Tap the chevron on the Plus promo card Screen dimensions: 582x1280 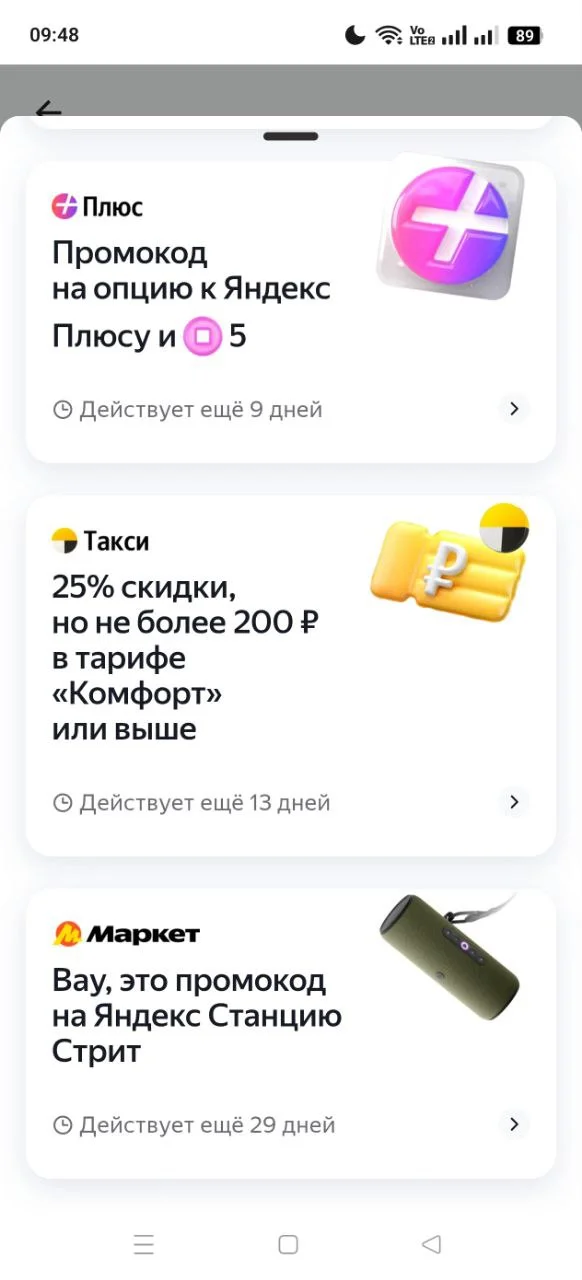point(514,408)
